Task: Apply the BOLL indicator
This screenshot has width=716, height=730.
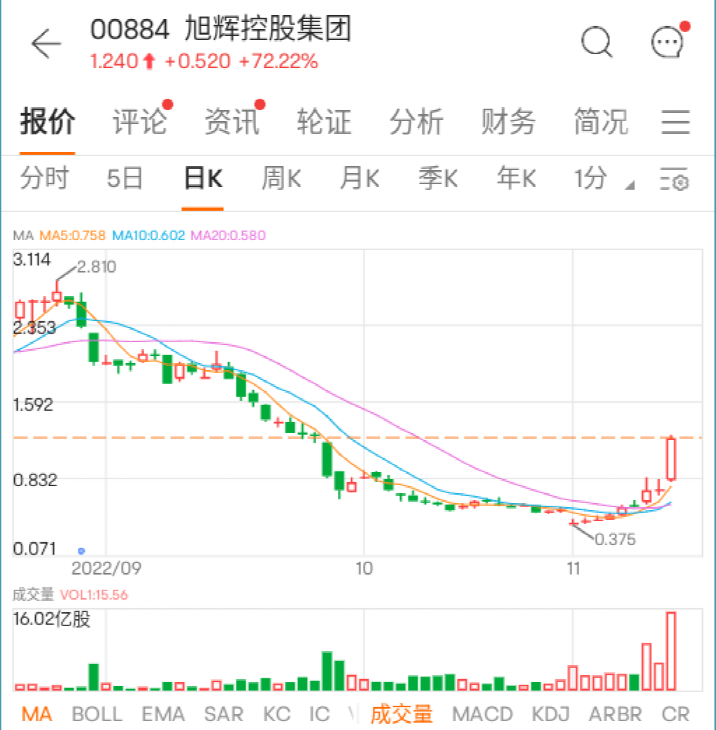Action: (x=97, y=714)
